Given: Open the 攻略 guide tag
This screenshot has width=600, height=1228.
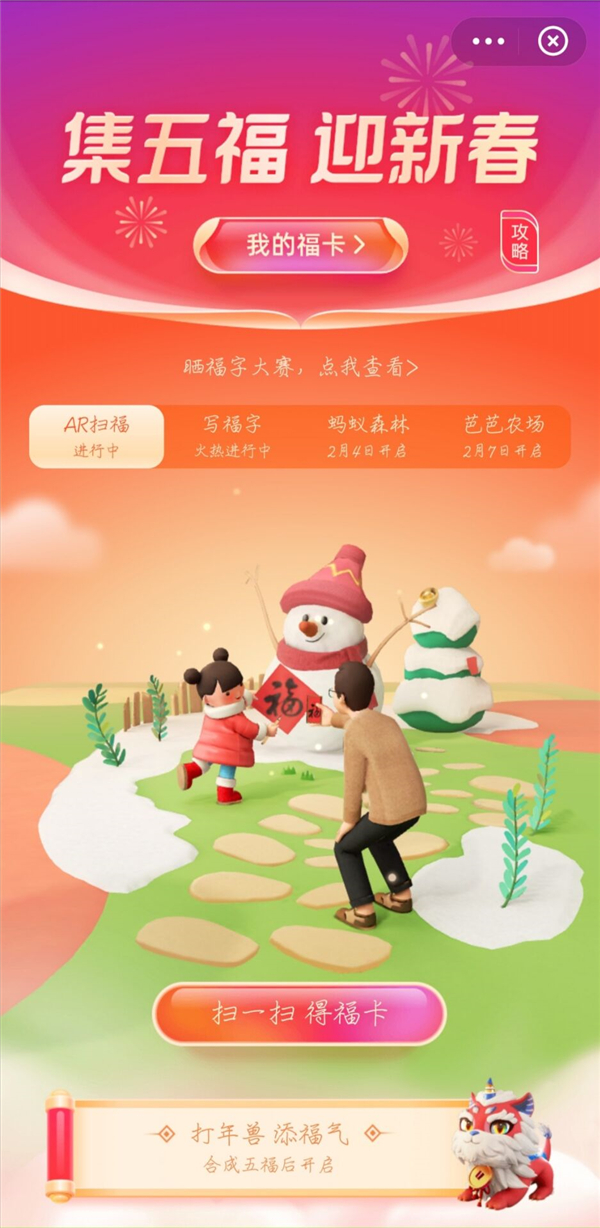Looking at the screenshot, I should coord(519,241).
